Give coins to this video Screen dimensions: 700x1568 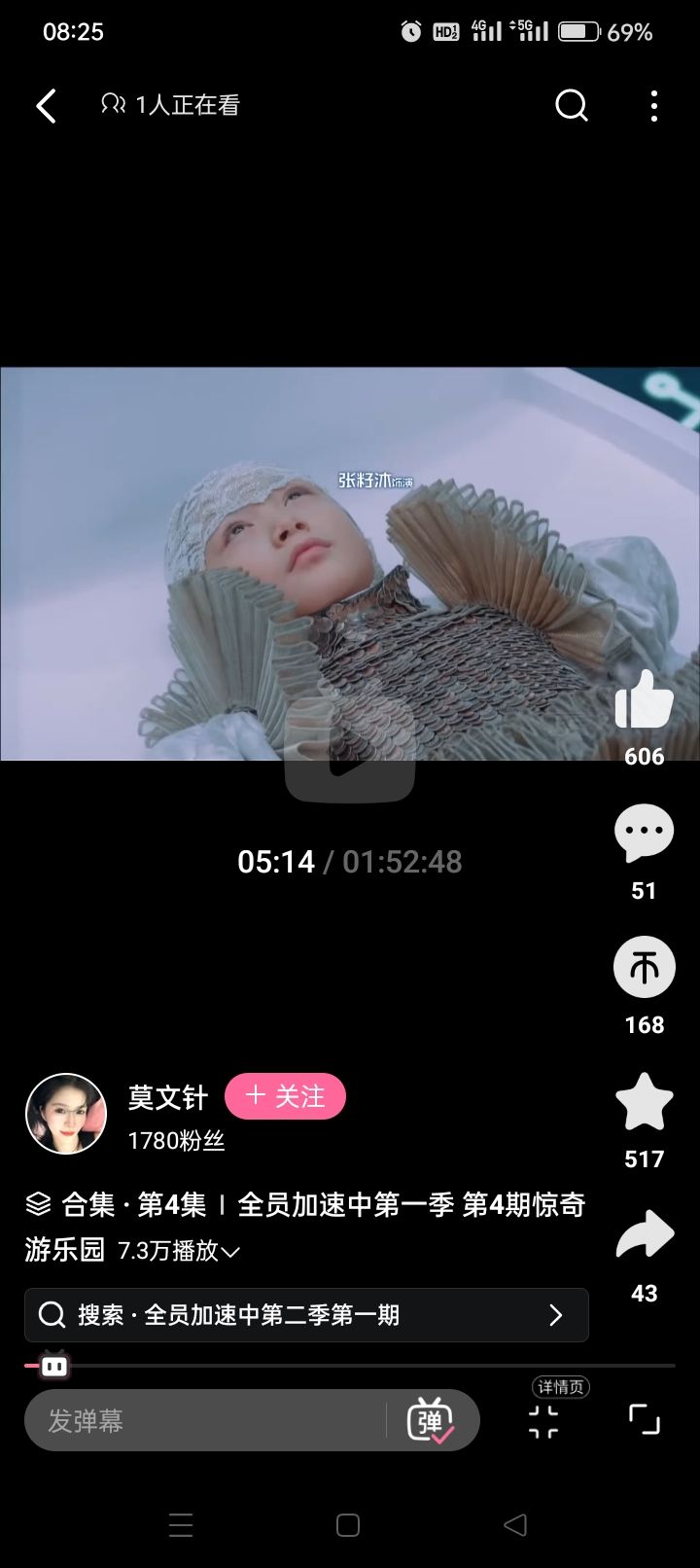pyautogui.click(x=645, y=967)
